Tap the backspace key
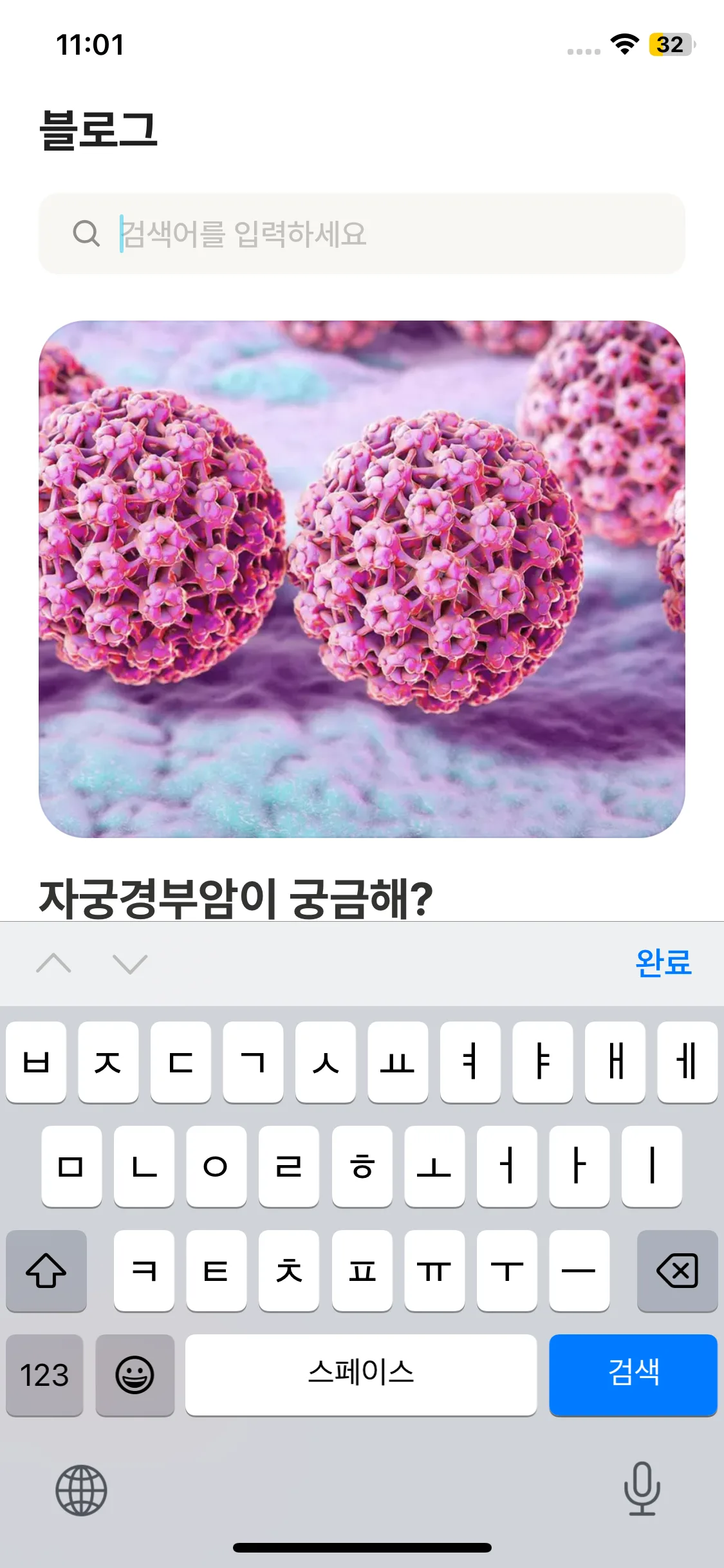 [x=677, y=1271]
